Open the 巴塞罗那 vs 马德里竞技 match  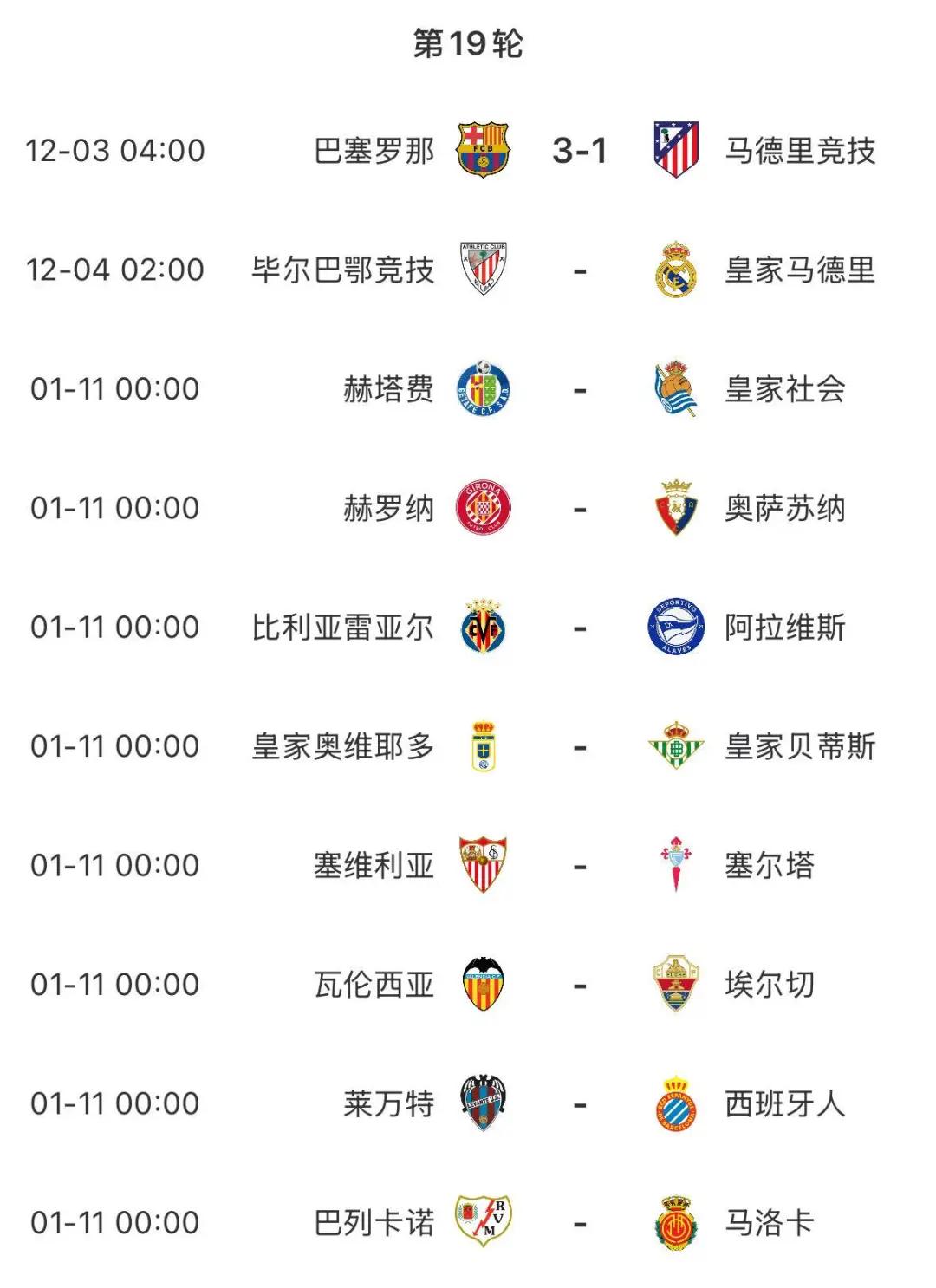[x=579, y=151]
